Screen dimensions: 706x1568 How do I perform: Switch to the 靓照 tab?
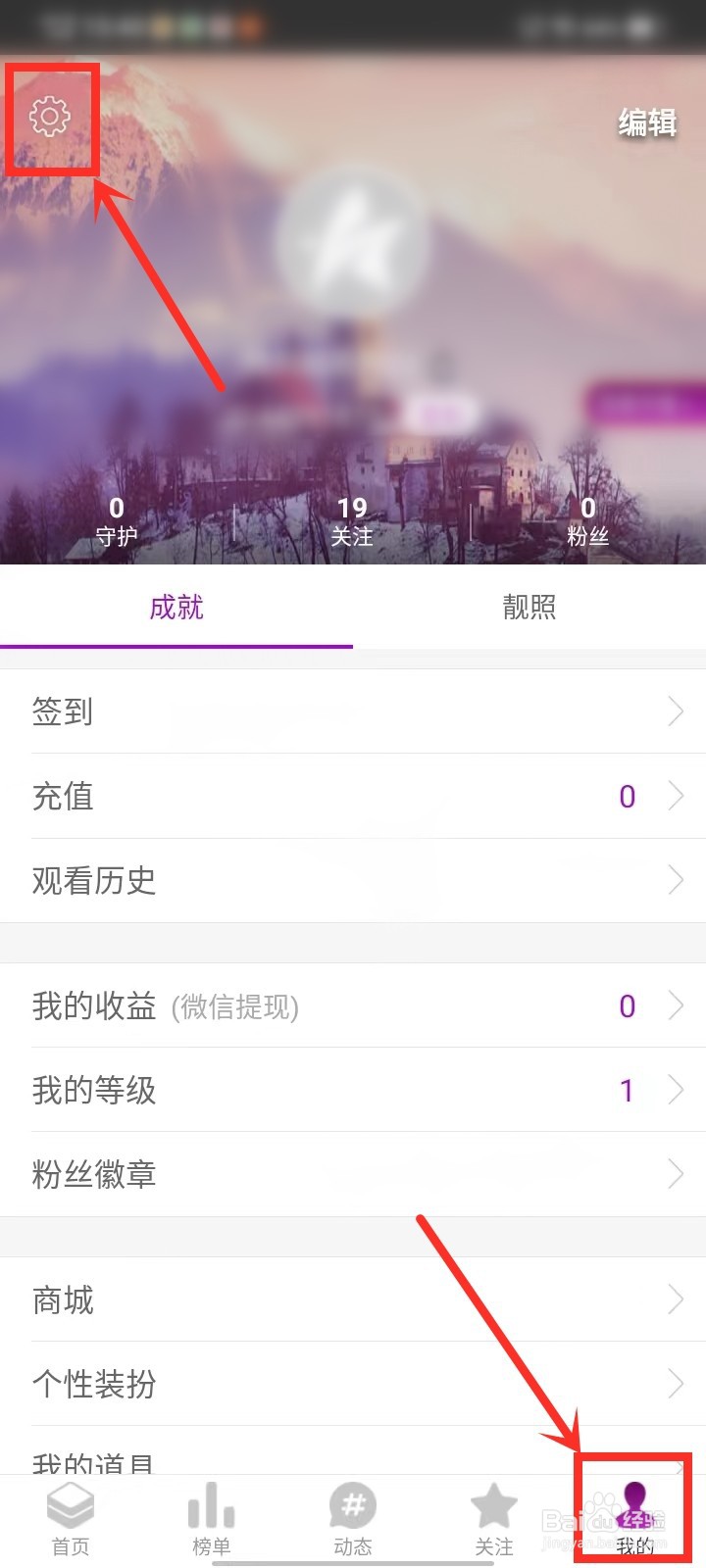(x=529, y=608)
